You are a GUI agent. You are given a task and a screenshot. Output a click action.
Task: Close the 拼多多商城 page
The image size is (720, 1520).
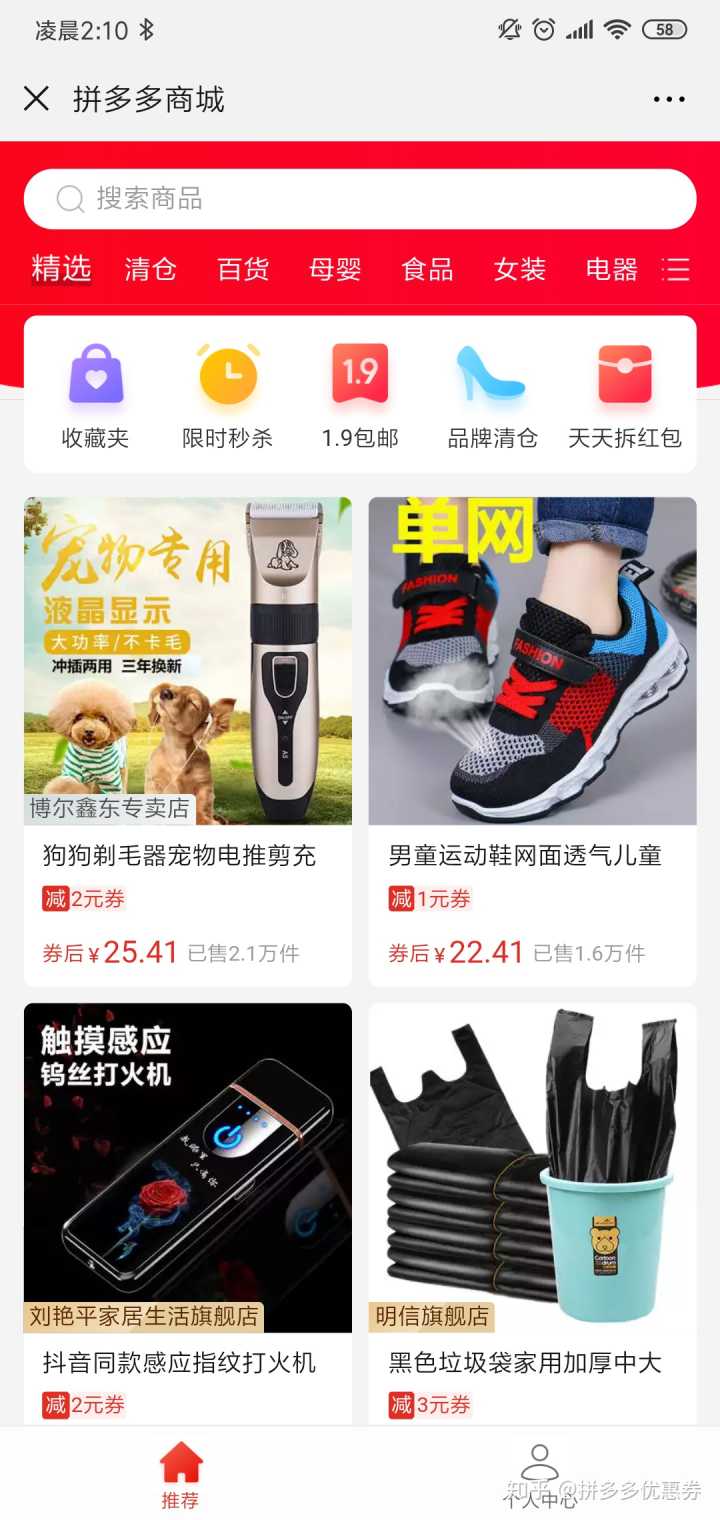click(x=36, y=99)
